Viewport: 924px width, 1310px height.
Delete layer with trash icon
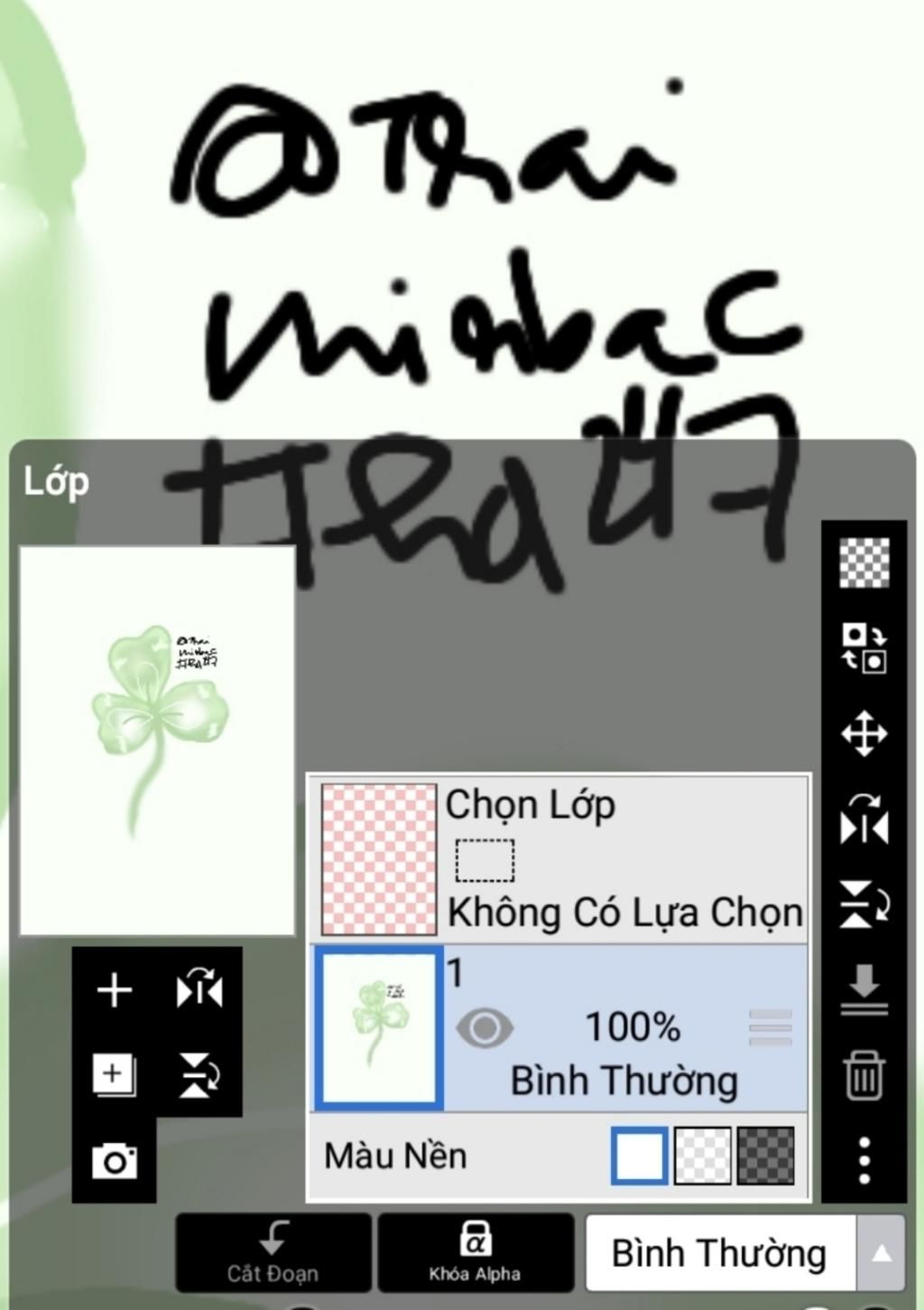[864, 1074]
